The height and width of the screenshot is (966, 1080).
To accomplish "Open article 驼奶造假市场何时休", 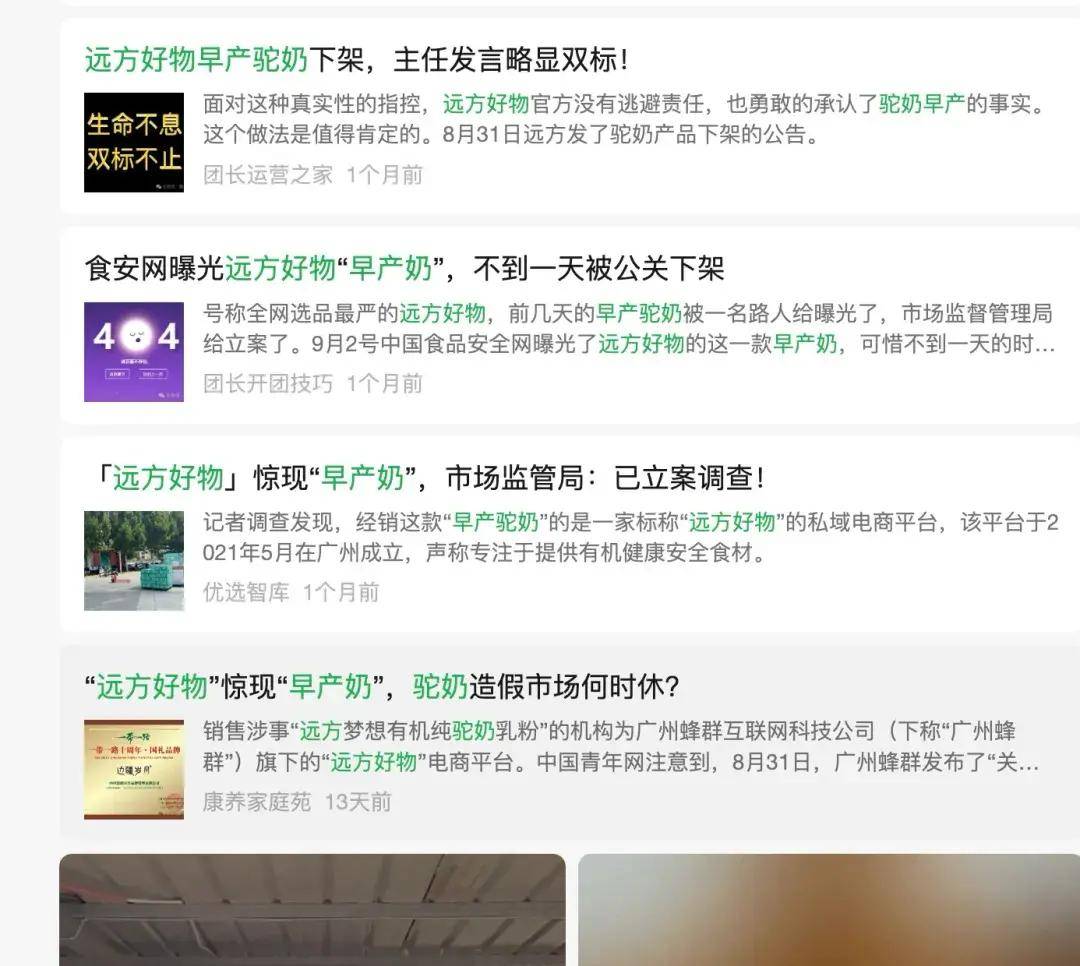I will pyautogui.click(x=382, y=687).
